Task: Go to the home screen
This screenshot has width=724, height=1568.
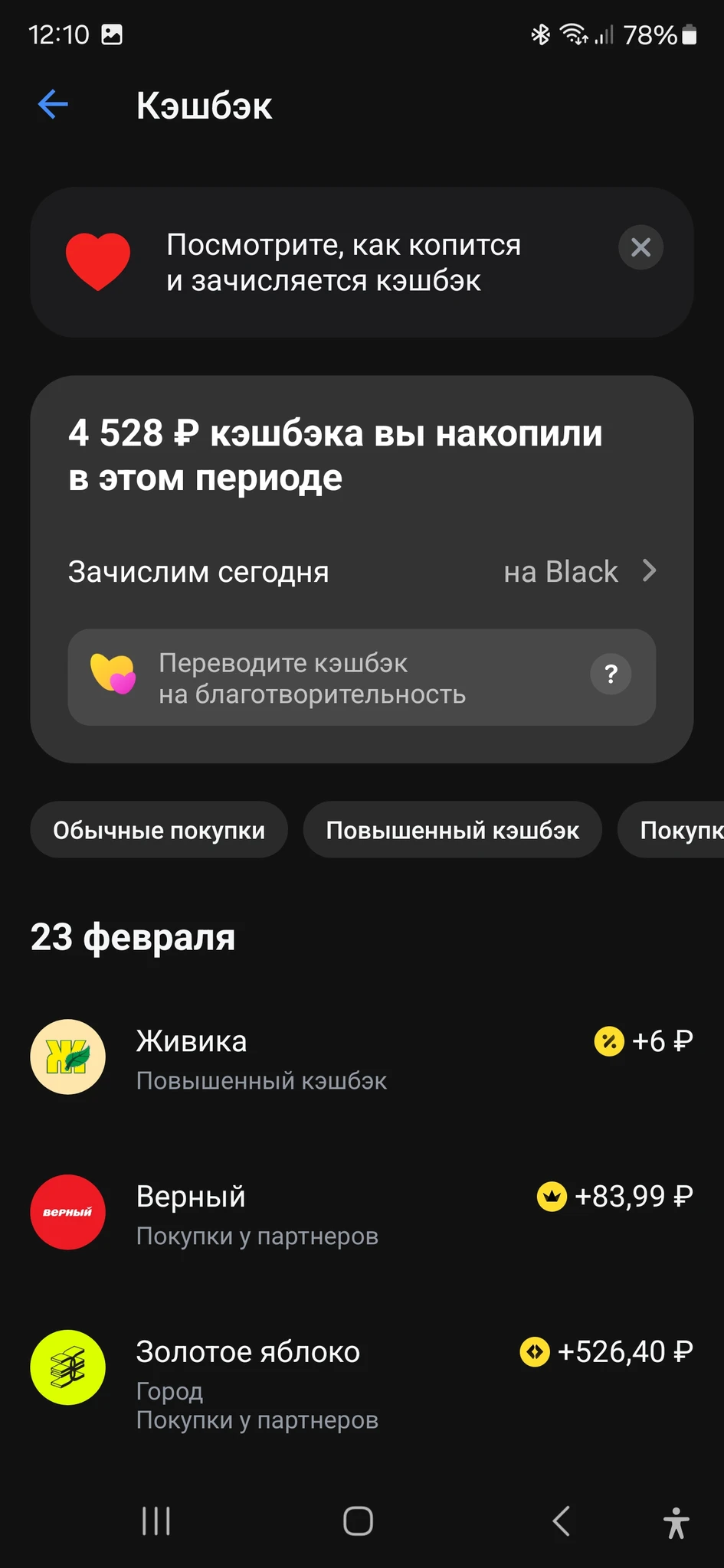Action: click(358, 1521)
